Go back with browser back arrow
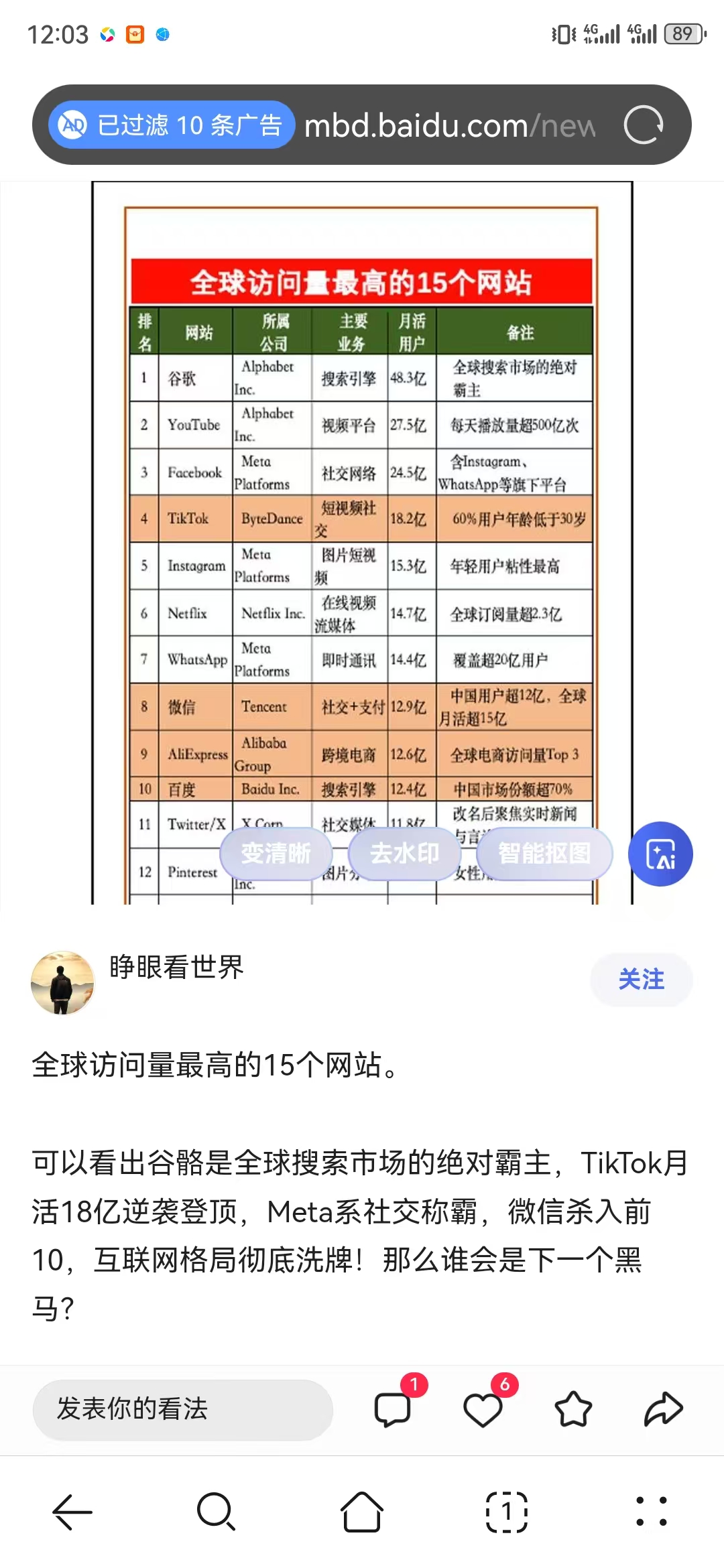The height and width of the screenshot is (1568, 724). tap(72, 1512)
